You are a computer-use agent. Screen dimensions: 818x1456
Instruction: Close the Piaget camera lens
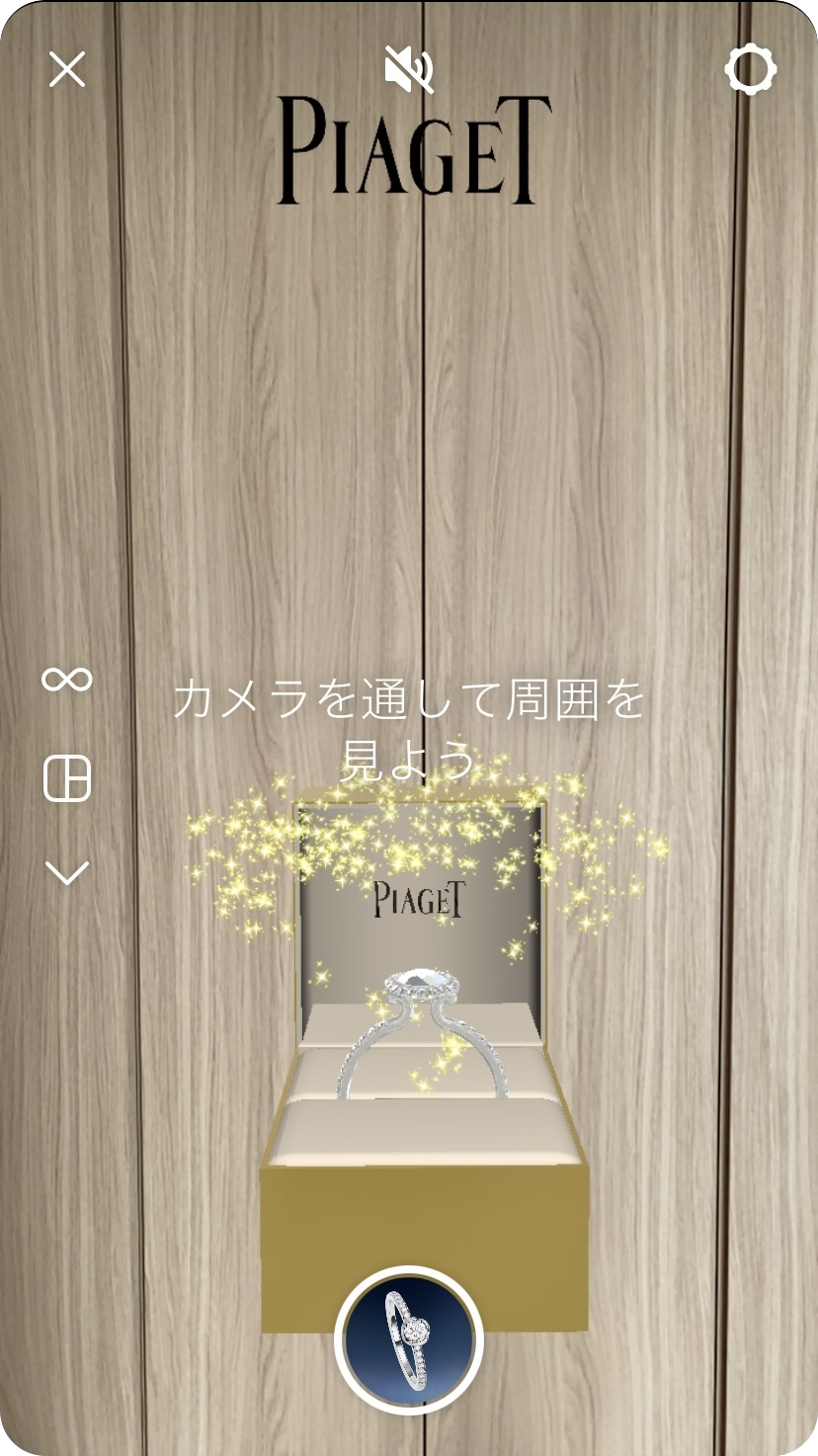coord(67,70)
